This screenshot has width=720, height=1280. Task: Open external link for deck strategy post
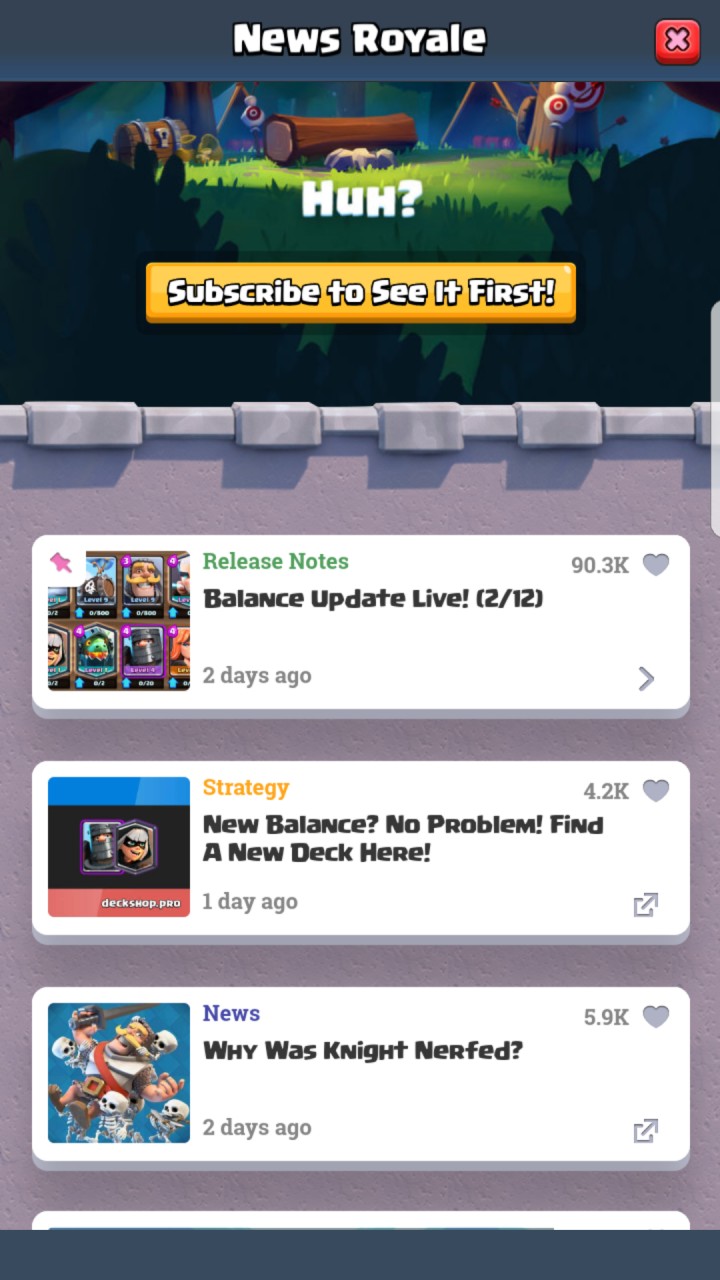[646, 905]
